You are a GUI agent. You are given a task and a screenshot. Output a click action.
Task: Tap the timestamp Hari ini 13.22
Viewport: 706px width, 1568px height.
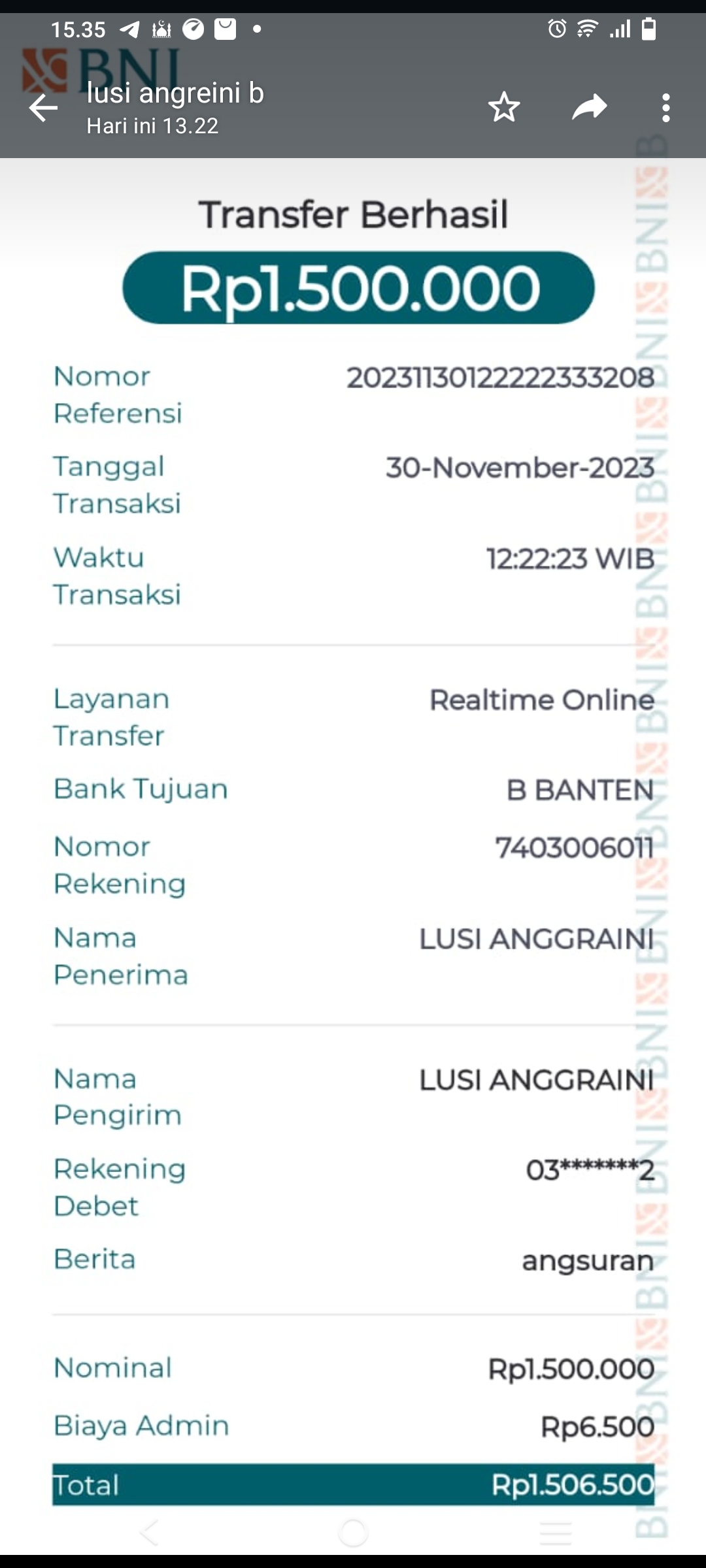(x=152, y=125)
